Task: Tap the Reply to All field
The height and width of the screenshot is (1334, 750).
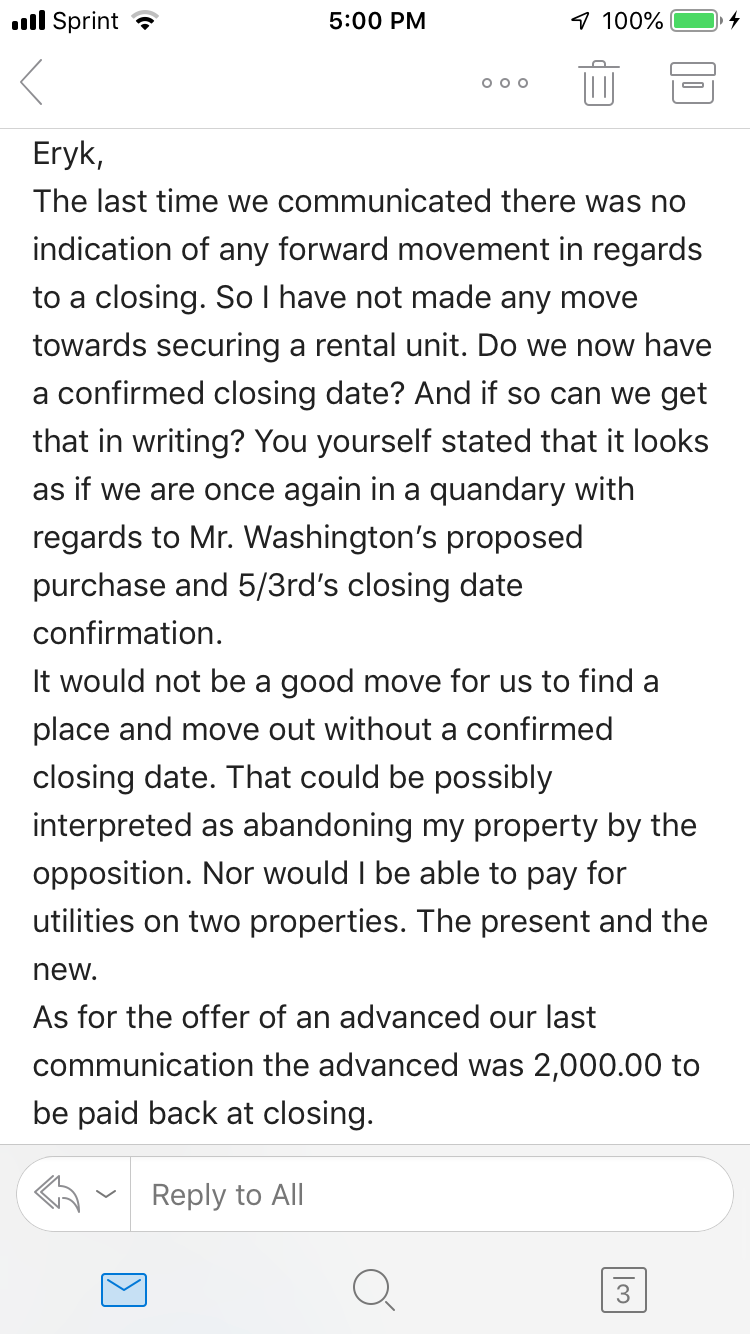Action: (x=430, y=1194)
